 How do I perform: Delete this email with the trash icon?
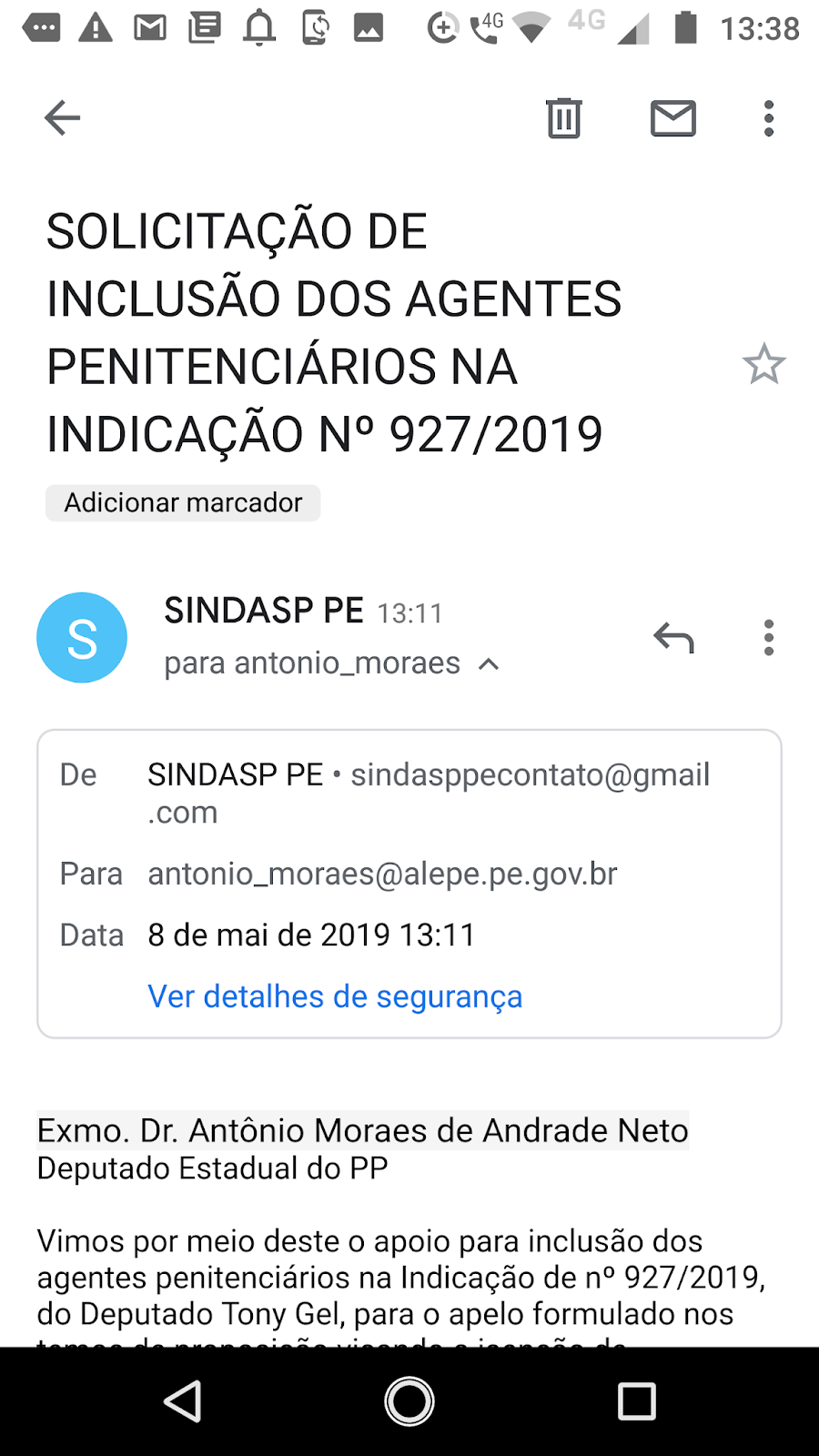click(x=564, y=117)
